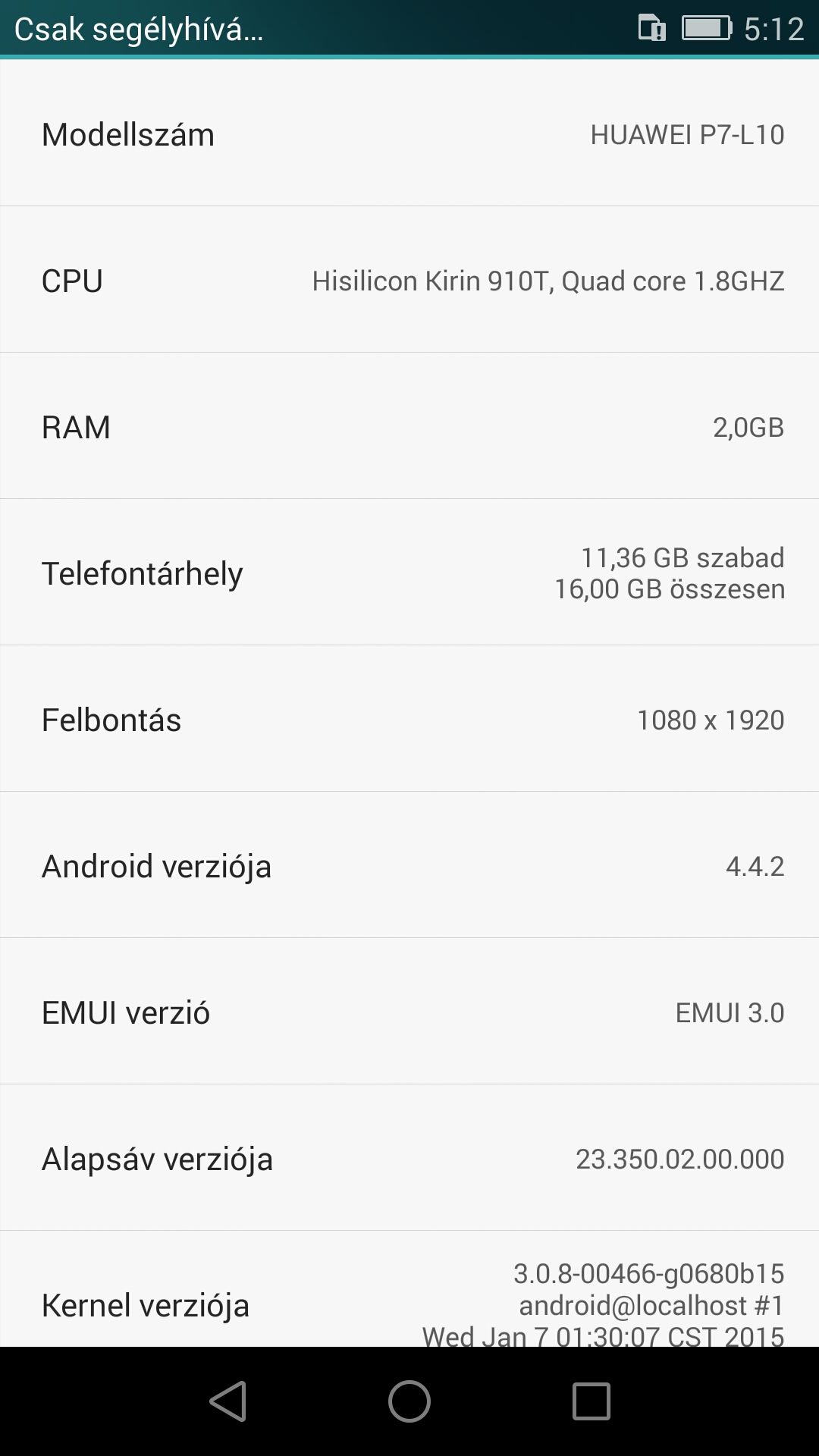Tap the Alapsáv verziója row
Image resolution: width=819 pixels, height=1456 pixels.
tap(409, 1157)
